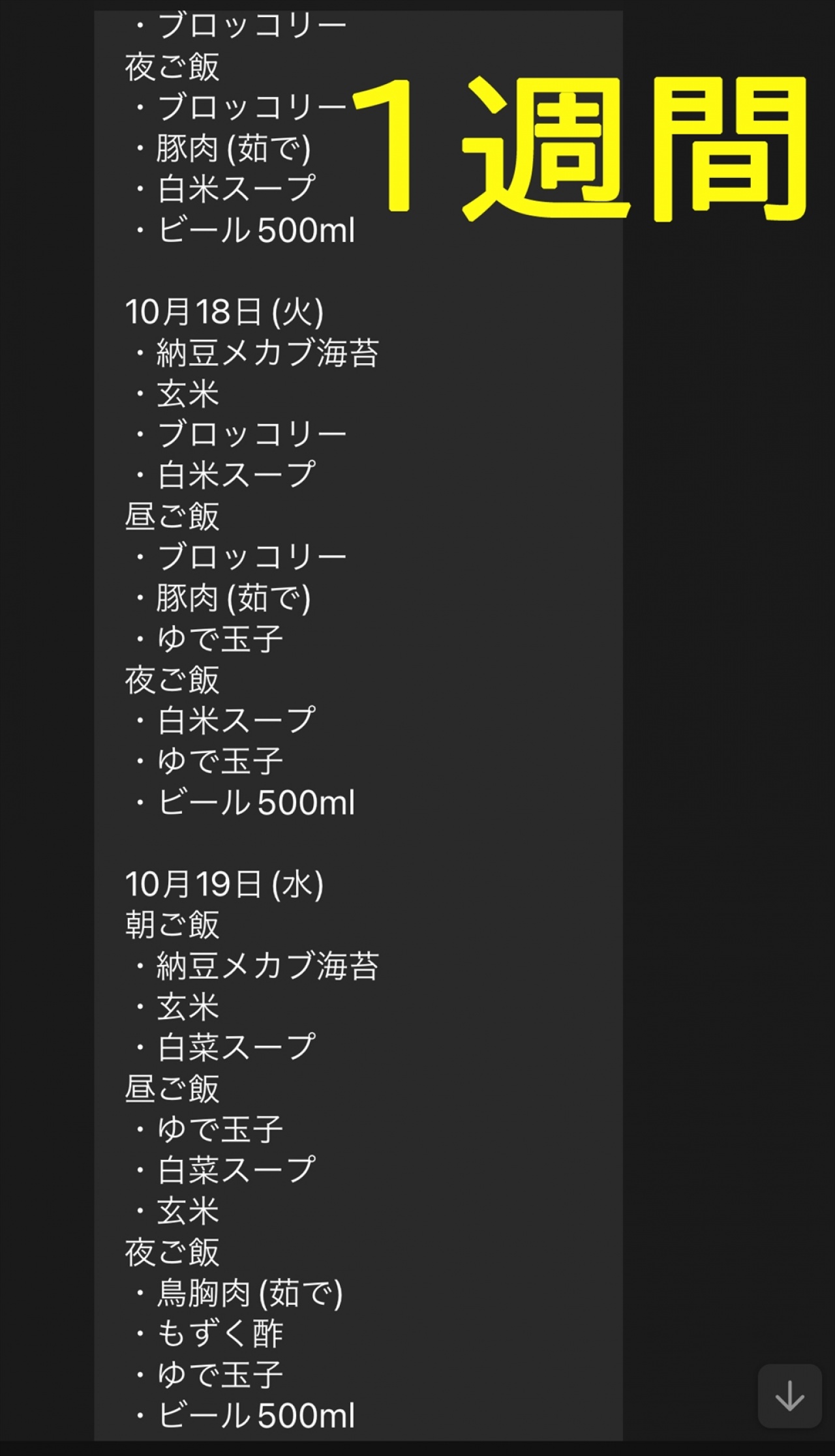835x1456 pixels.
Task: Jump to the bottom with the down arrow
Action: tap(789, 1396)
